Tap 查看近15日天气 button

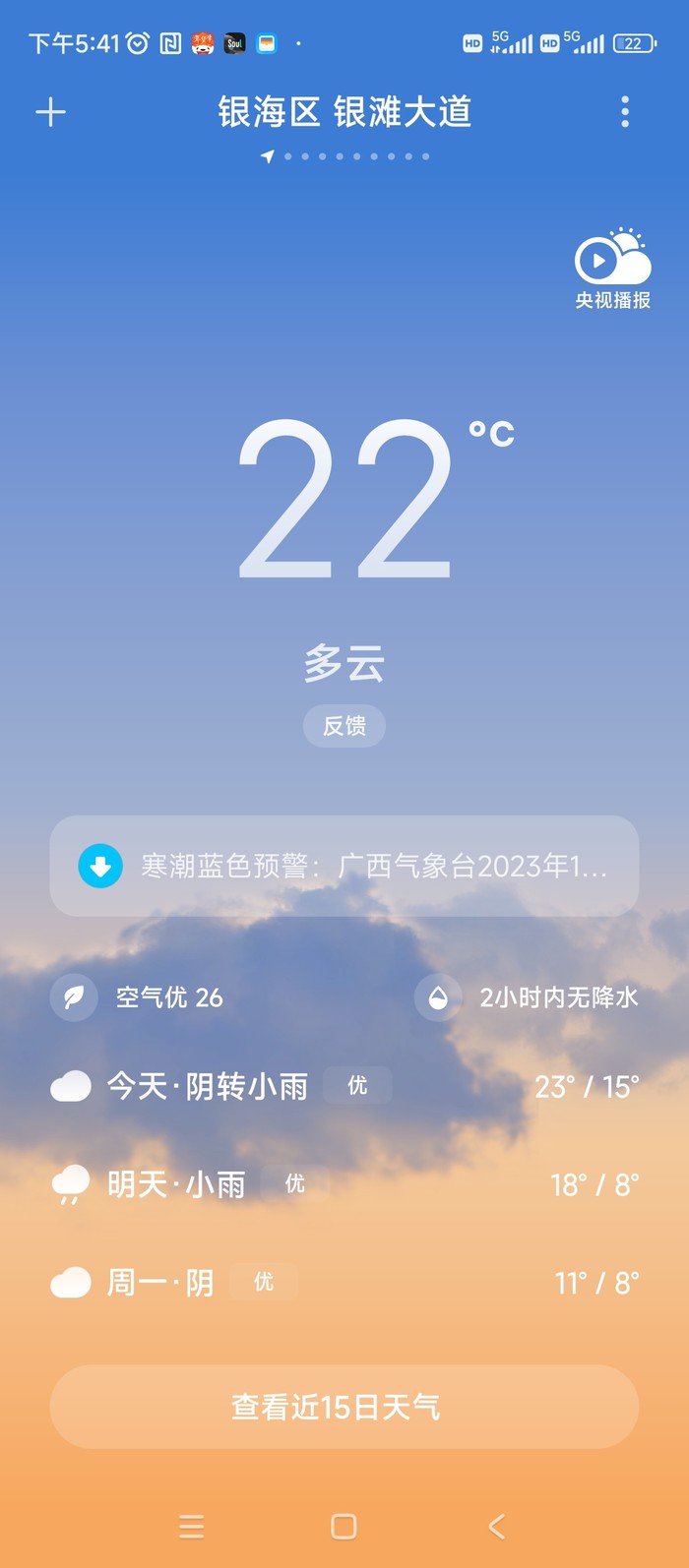click(344, 1407)
